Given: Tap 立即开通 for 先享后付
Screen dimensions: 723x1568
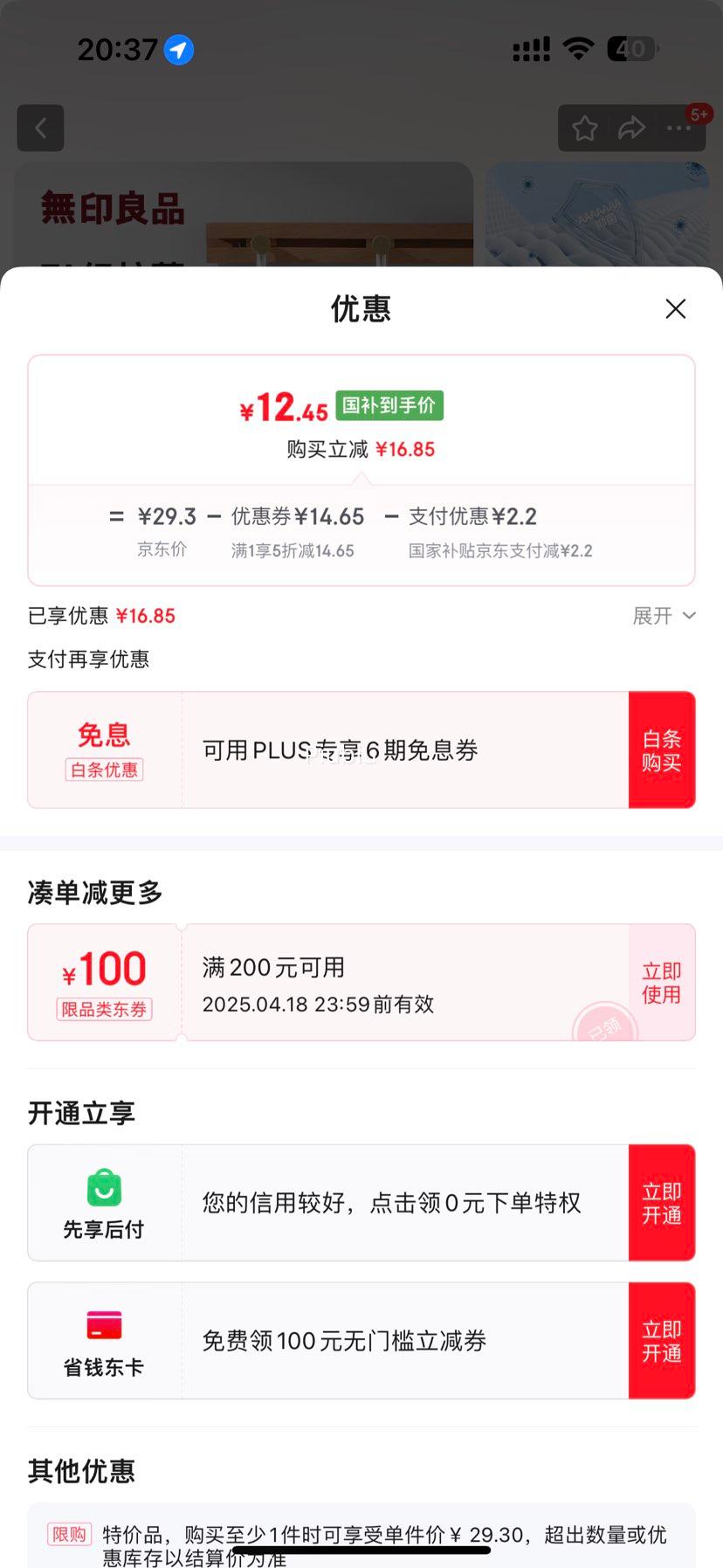Looking at the screenshot, I should (x=662, y=1202).
